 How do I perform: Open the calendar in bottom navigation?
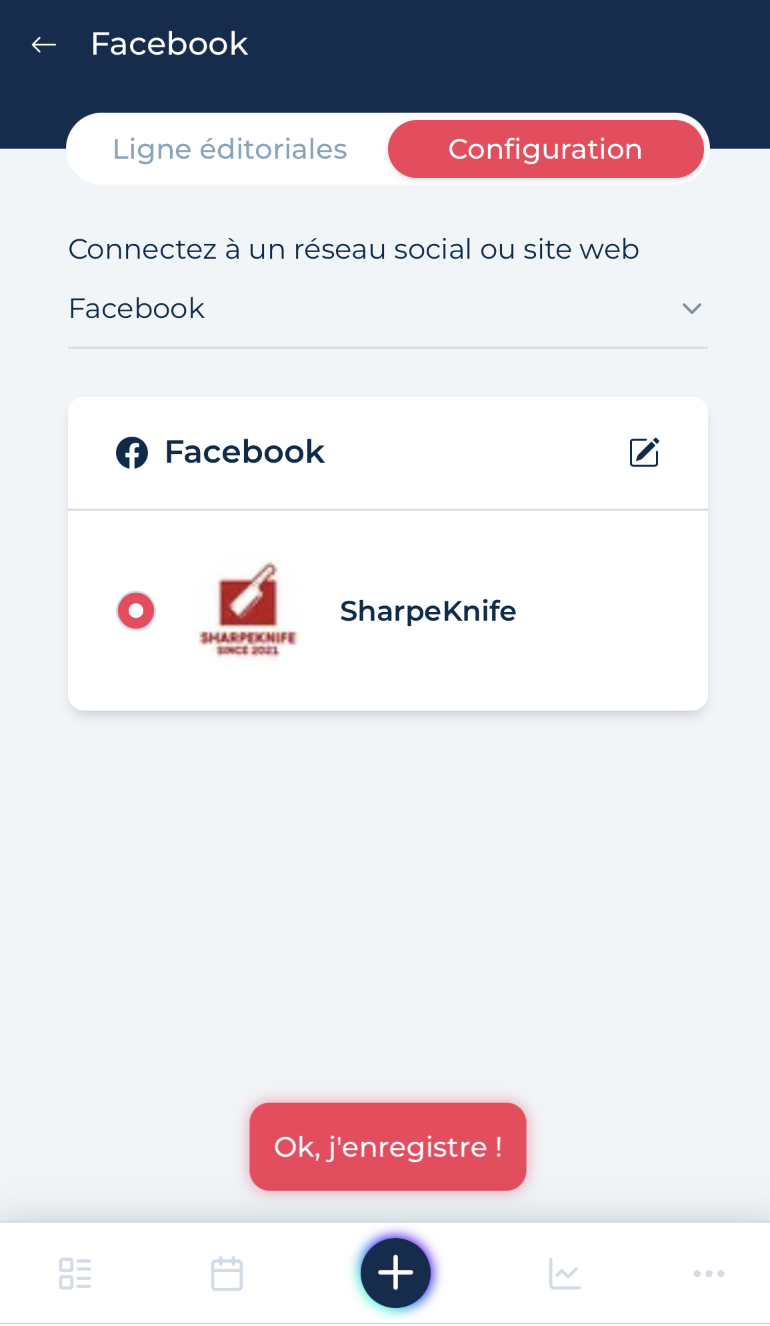[227, 1273]
